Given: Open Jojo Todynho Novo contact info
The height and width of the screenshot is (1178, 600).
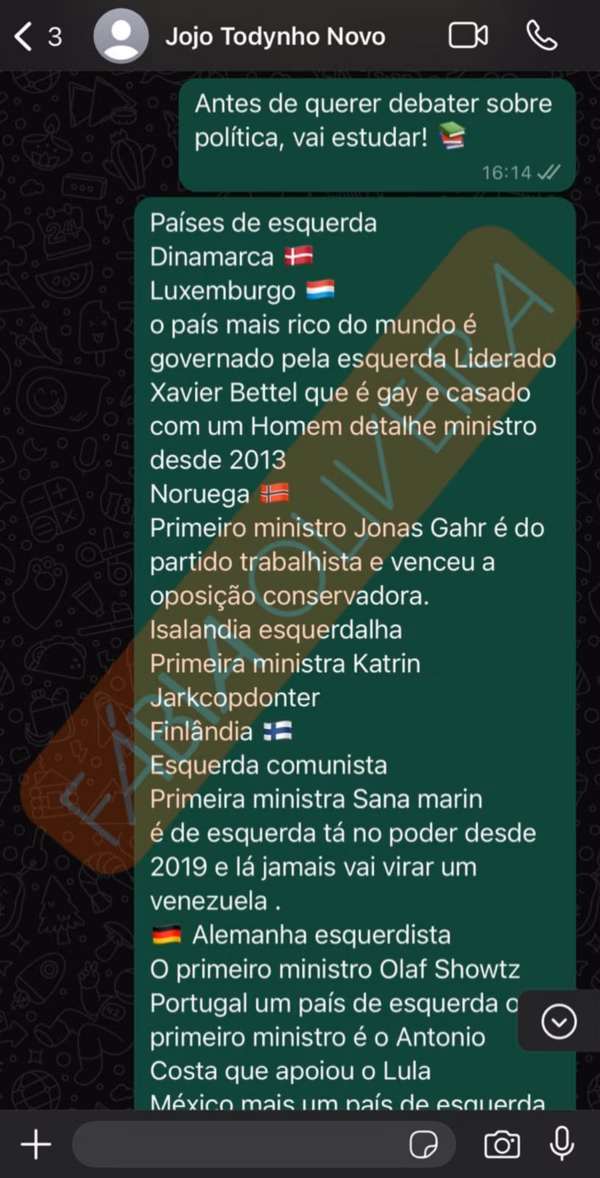Looking at the screenshot, I should coord(275,37).
